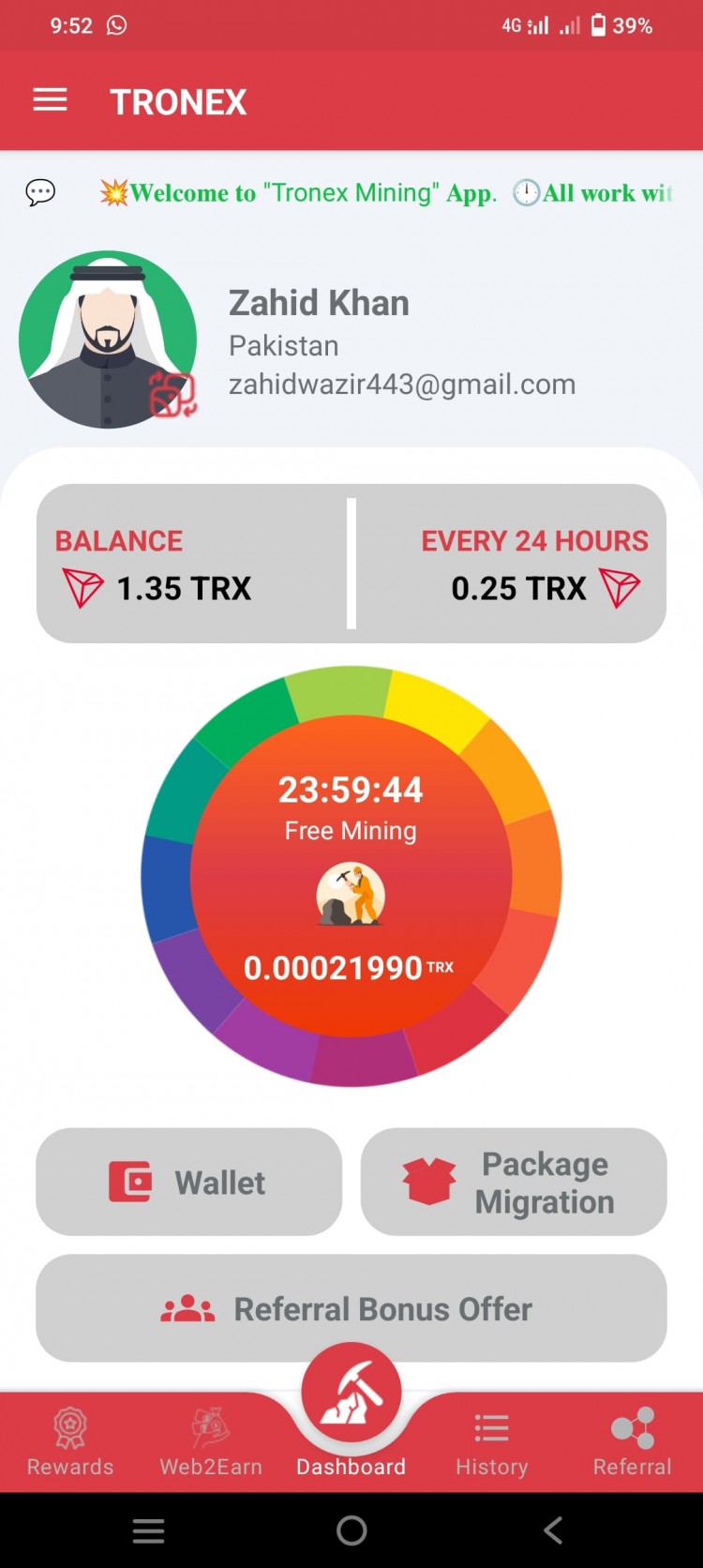Open Package Migration

pos(513,1182)
